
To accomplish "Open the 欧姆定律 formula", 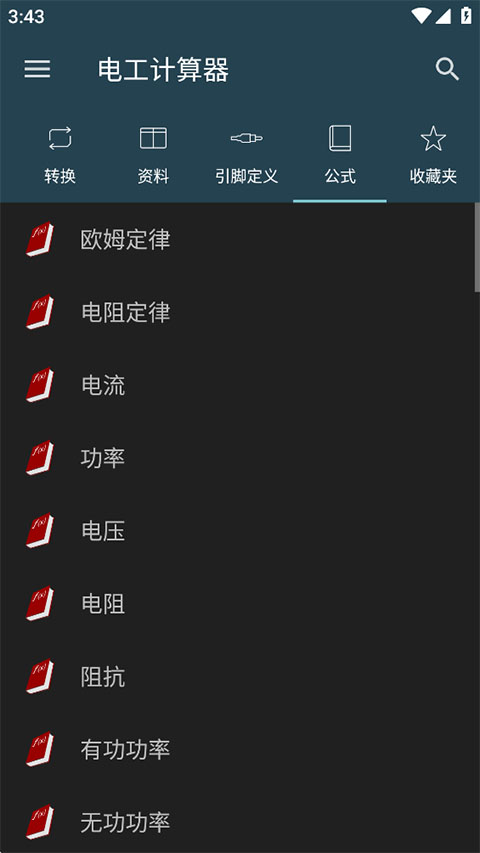I will (237, 239).
